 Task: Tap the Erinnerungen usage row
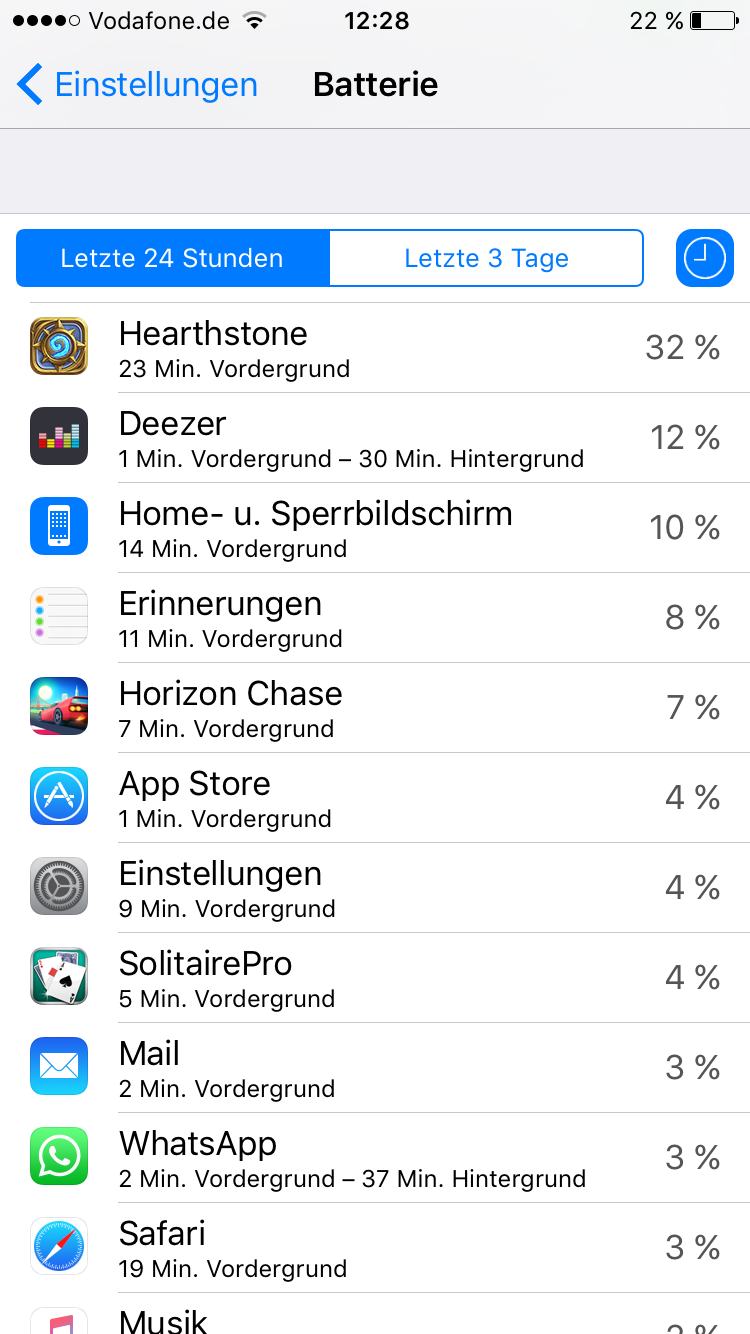tap(375, 618)
